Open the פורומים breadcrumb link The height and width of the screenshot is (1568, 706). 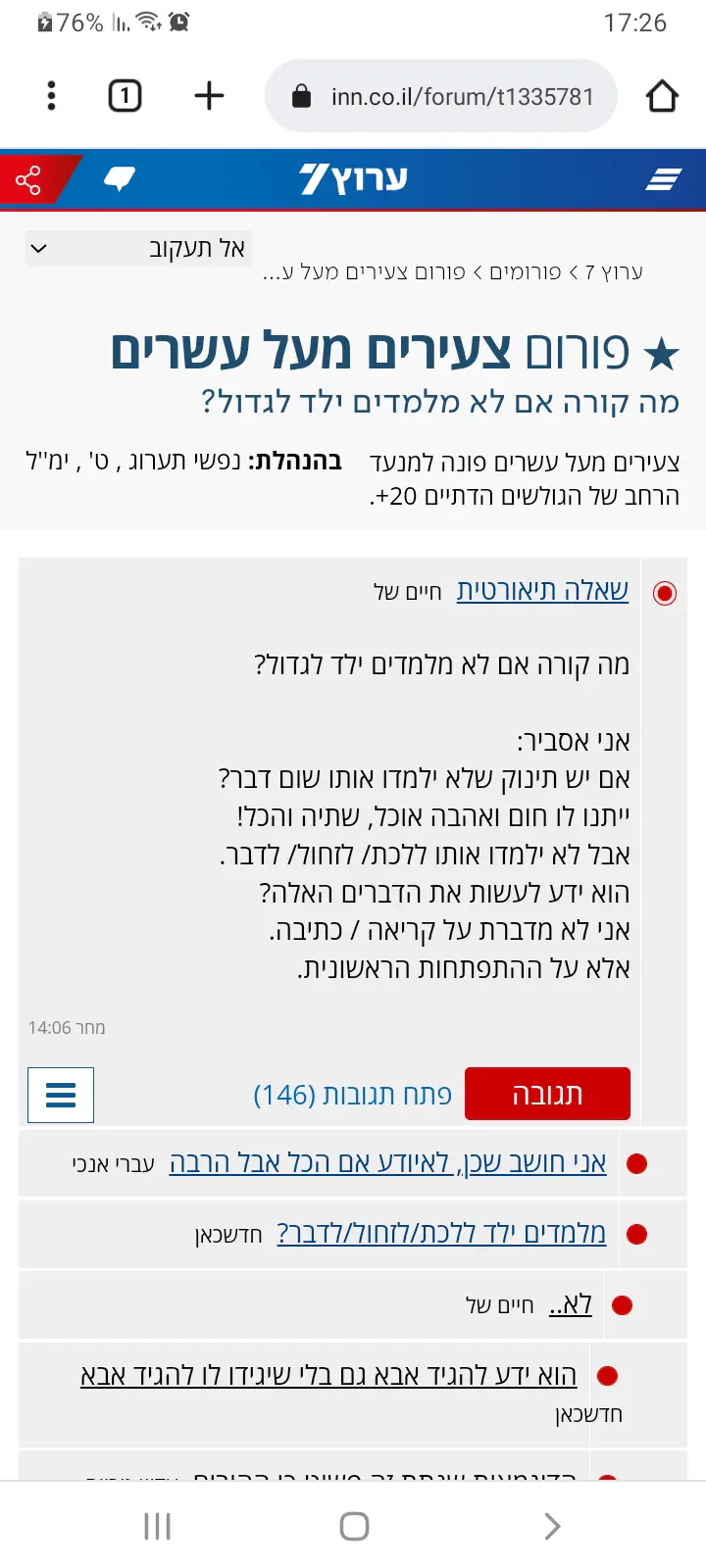526,272
